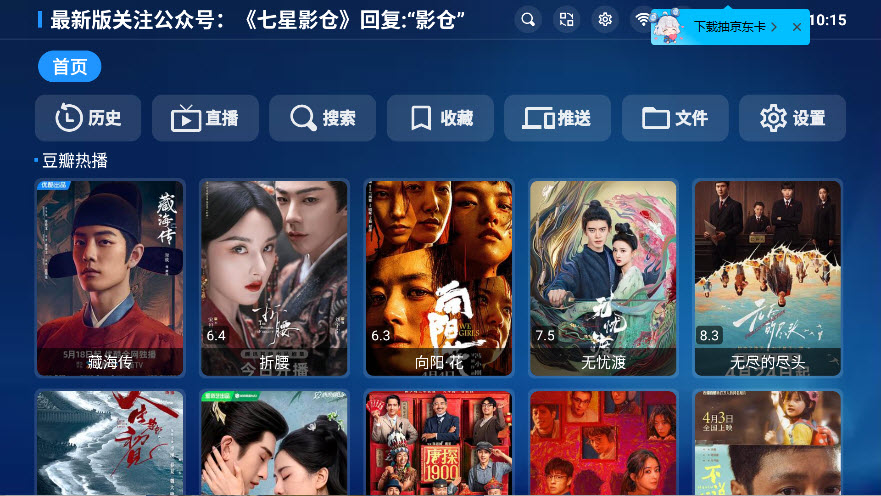Open 直播 live TV
The width and height of the screenshot is (881, 496).
(205, 118)
